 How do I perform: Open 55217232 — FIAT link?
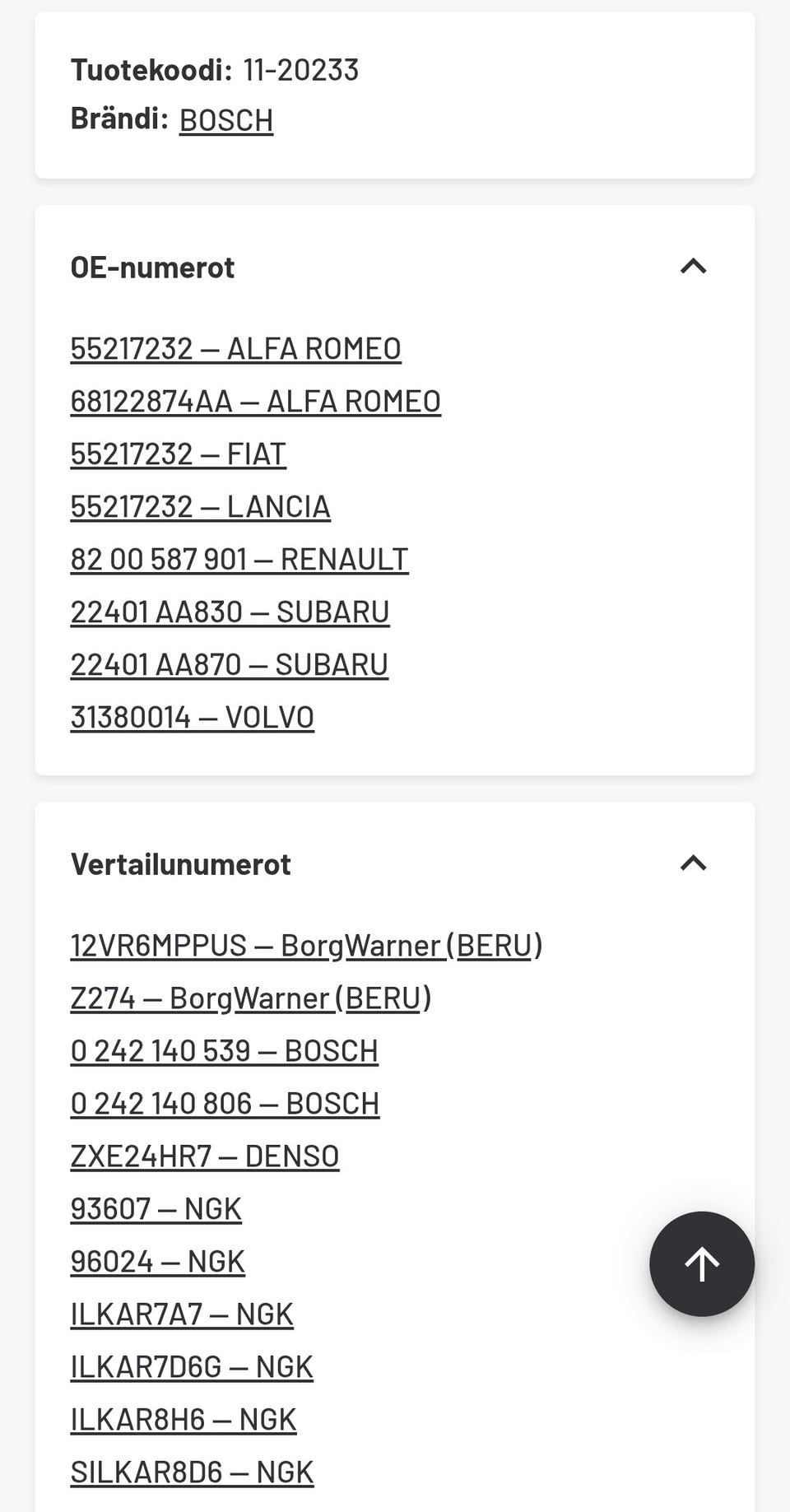point(179,454)
